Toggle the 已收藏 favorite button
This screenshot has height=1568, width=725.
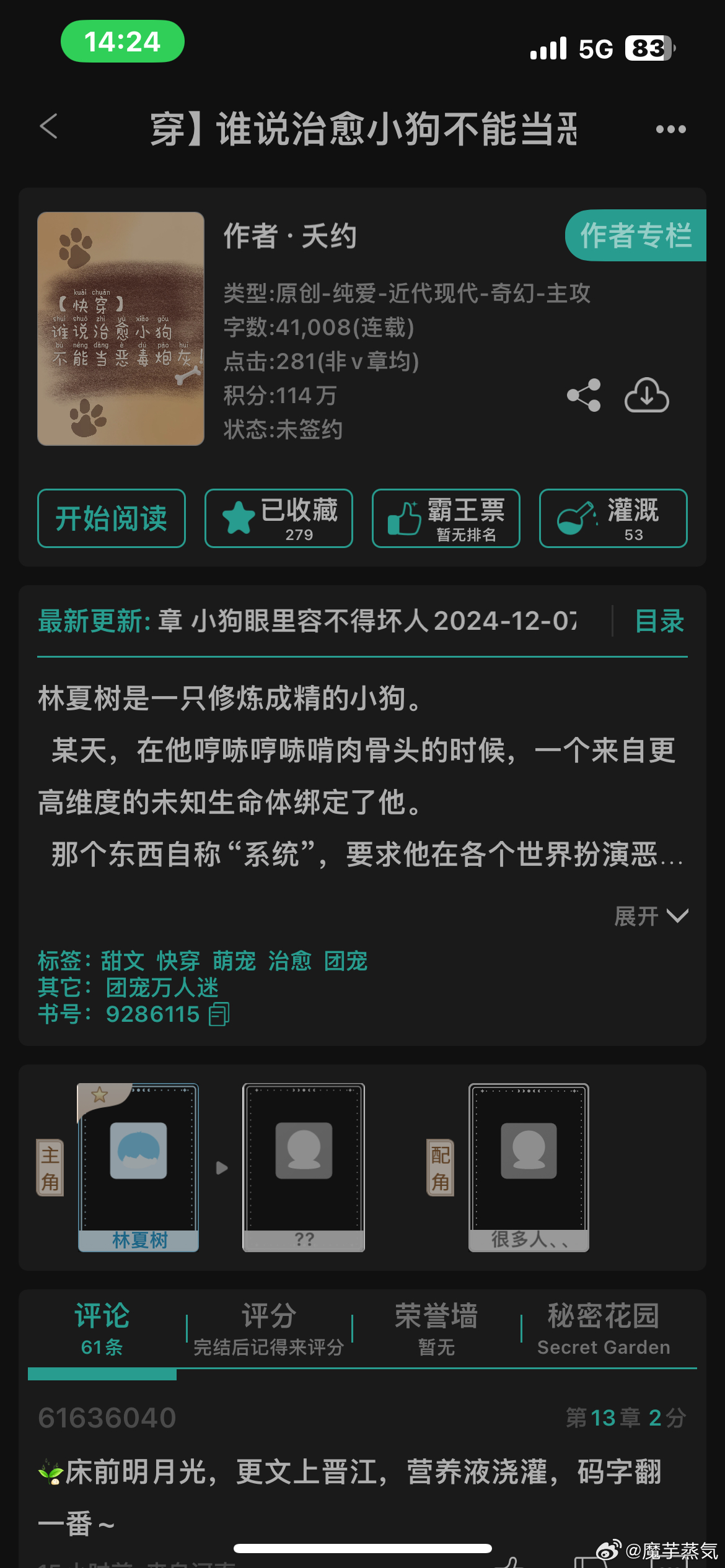pyautogui.click(x=279, y=518)
